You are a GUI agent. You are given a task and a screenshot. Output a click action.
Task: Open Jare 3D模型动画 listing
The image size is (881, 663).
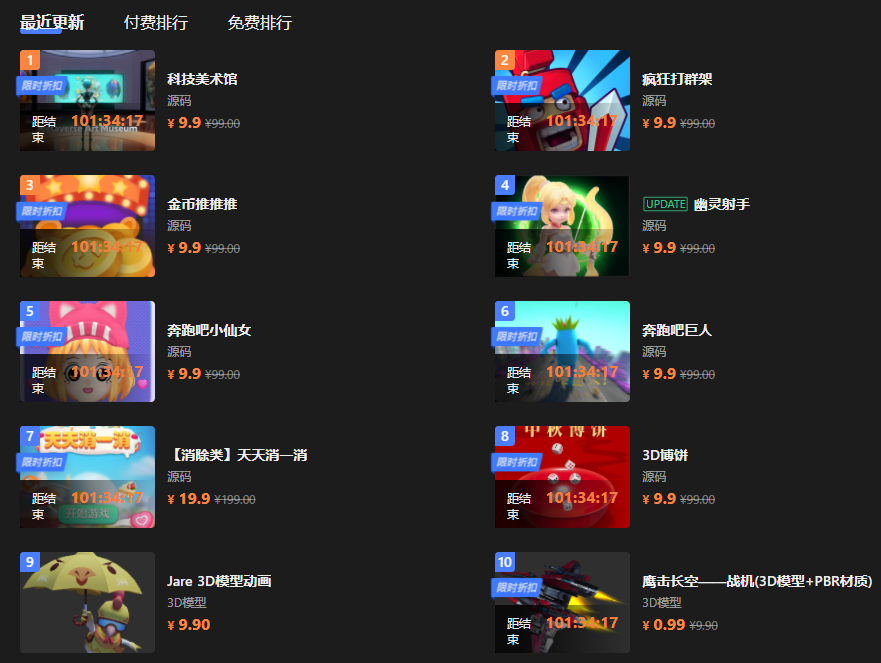219,581
